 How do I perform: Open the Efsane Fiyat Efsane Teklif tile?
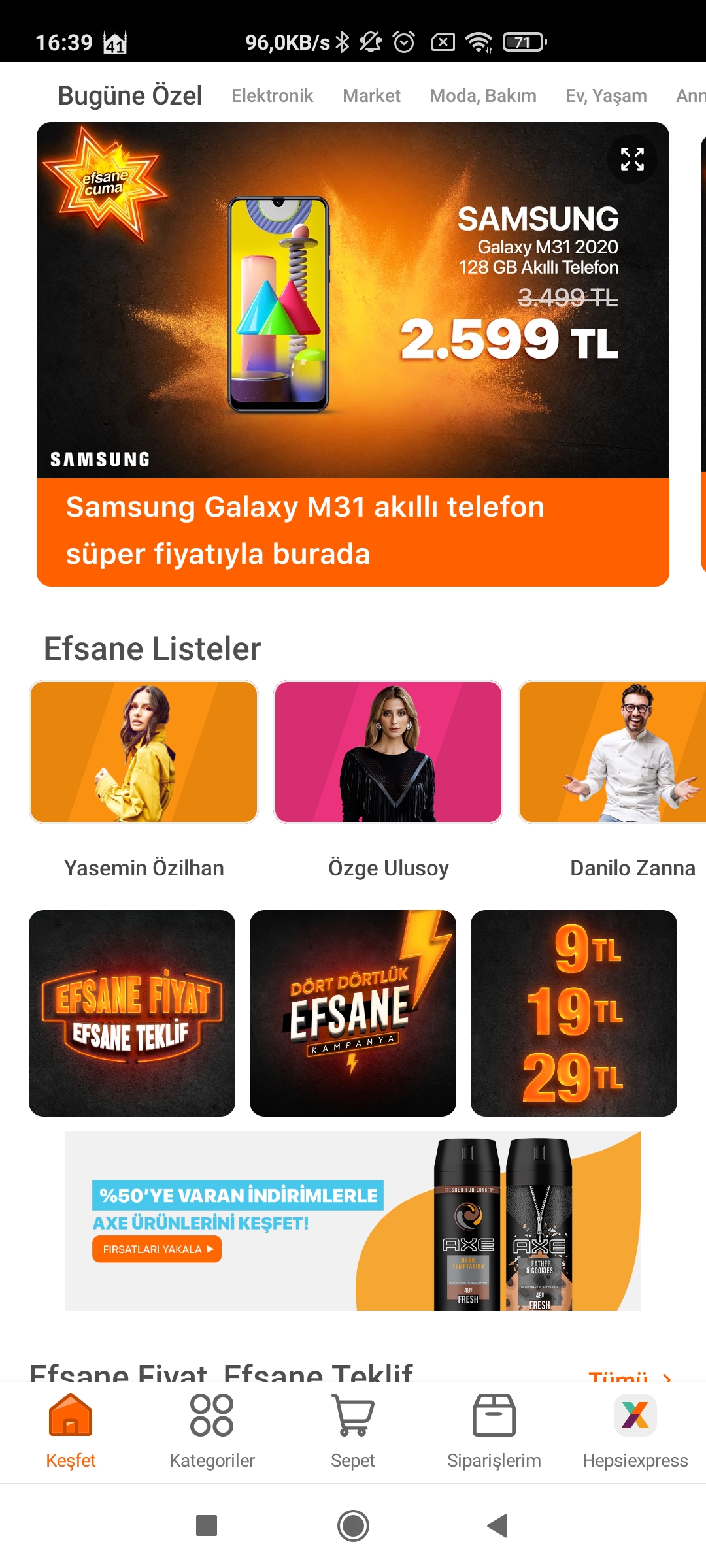(x=132, y=1013)
